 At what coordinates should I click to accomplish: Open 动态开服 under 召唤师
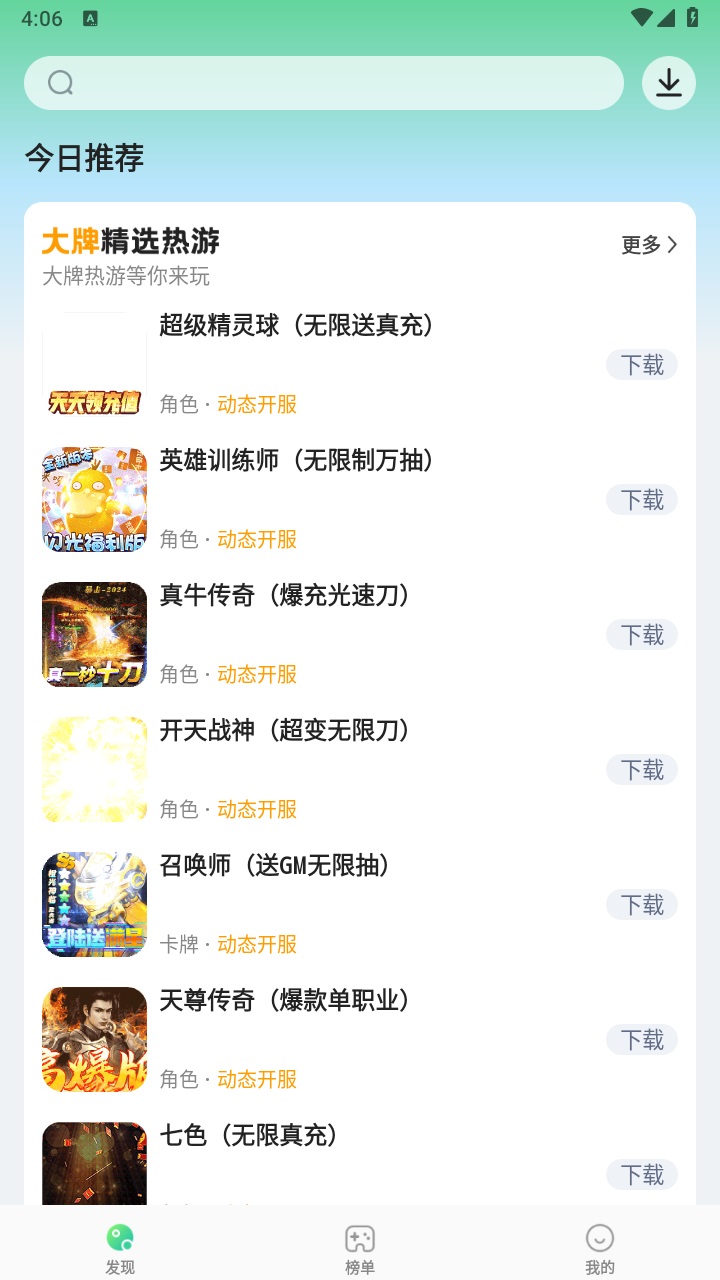[x=256, y=944]
